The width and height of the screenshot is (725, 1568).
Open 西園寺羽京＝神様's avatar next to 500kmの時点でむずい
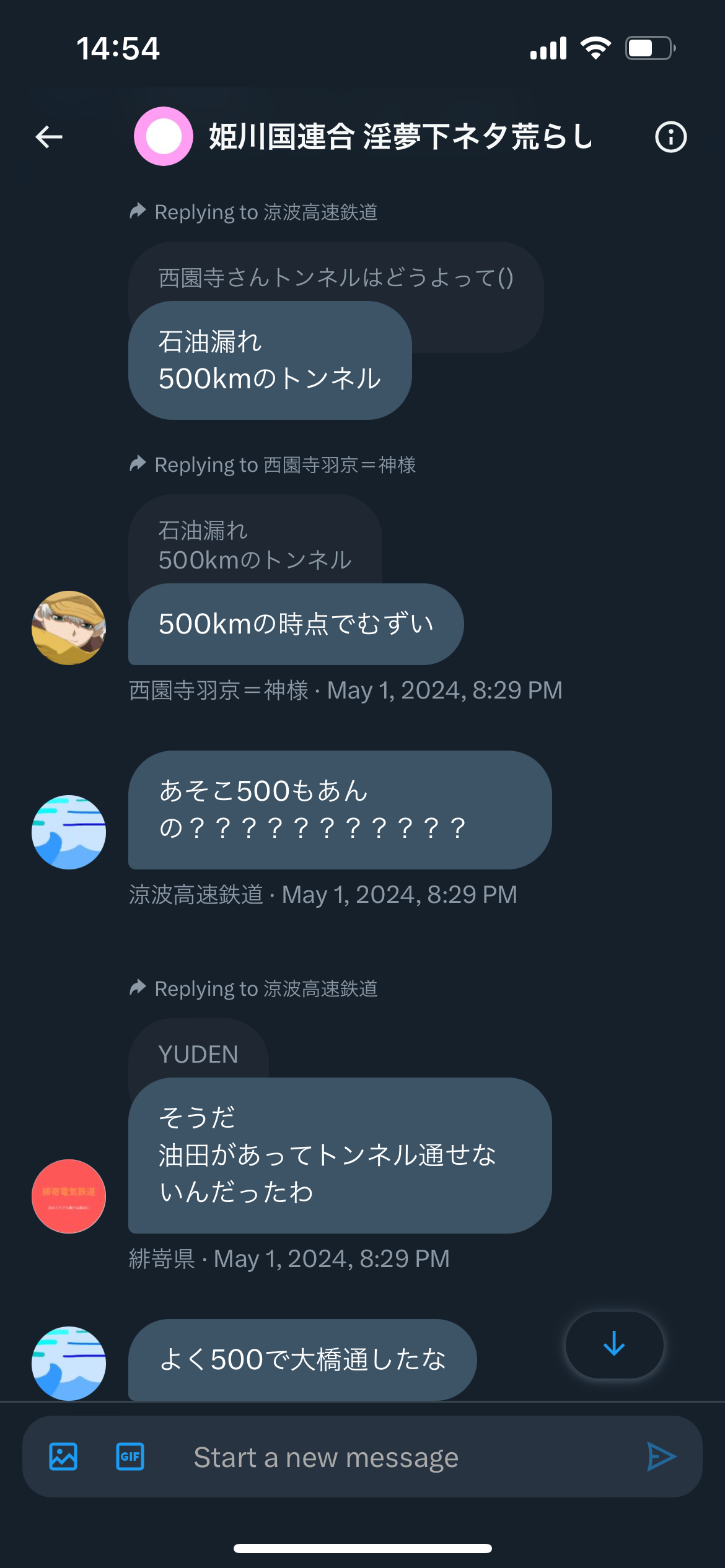(x=69, y=628)
